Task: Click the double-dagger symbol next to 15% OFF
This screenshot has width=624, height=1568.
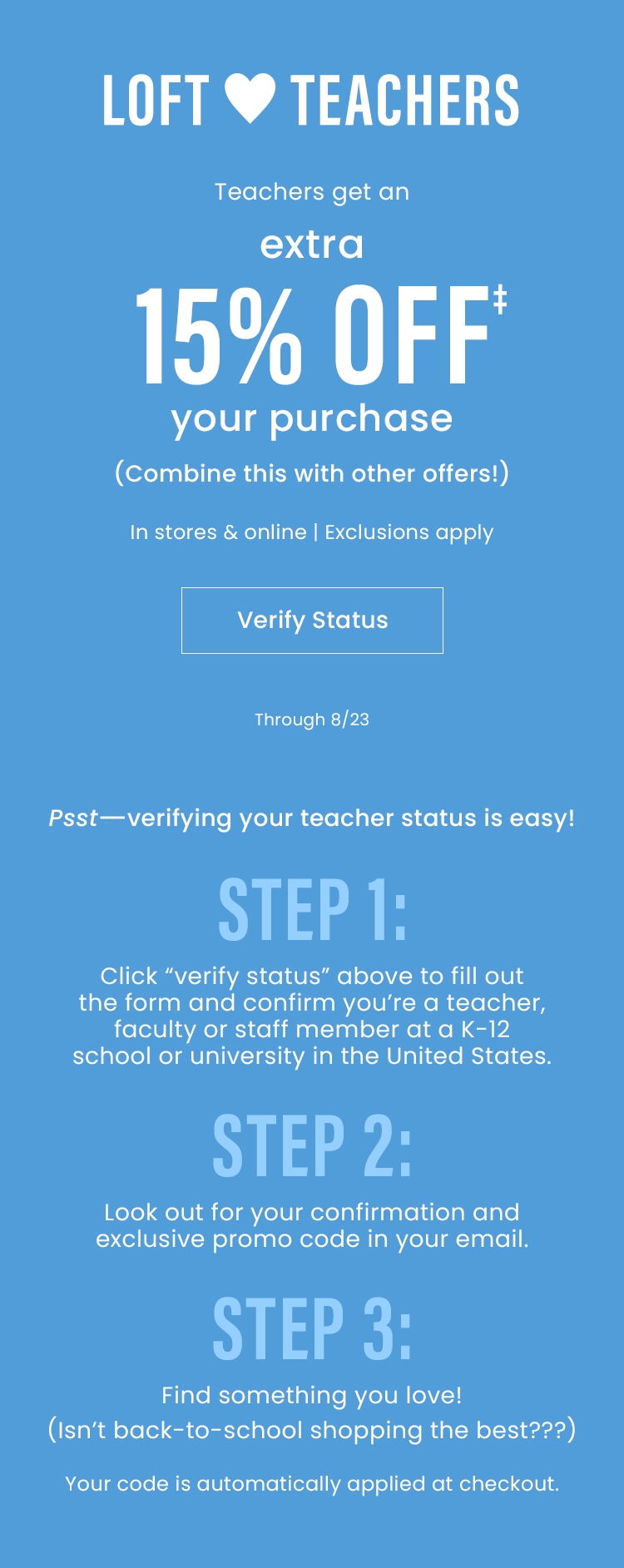Action: [499, 303]
